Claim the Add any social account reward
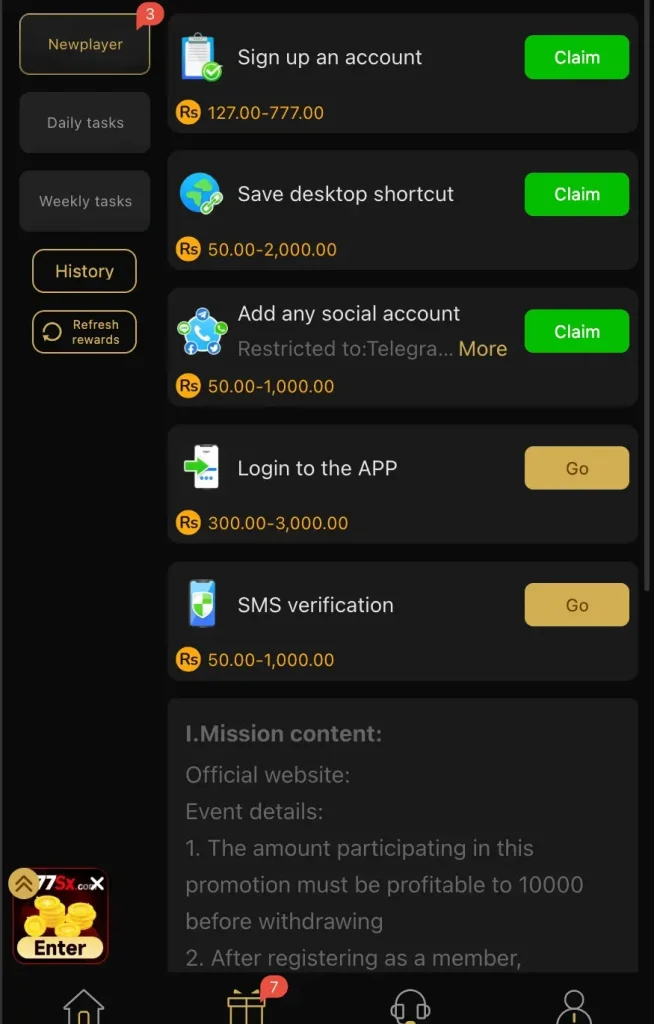This screenshot has width=654, height=1024. (576, 331)
